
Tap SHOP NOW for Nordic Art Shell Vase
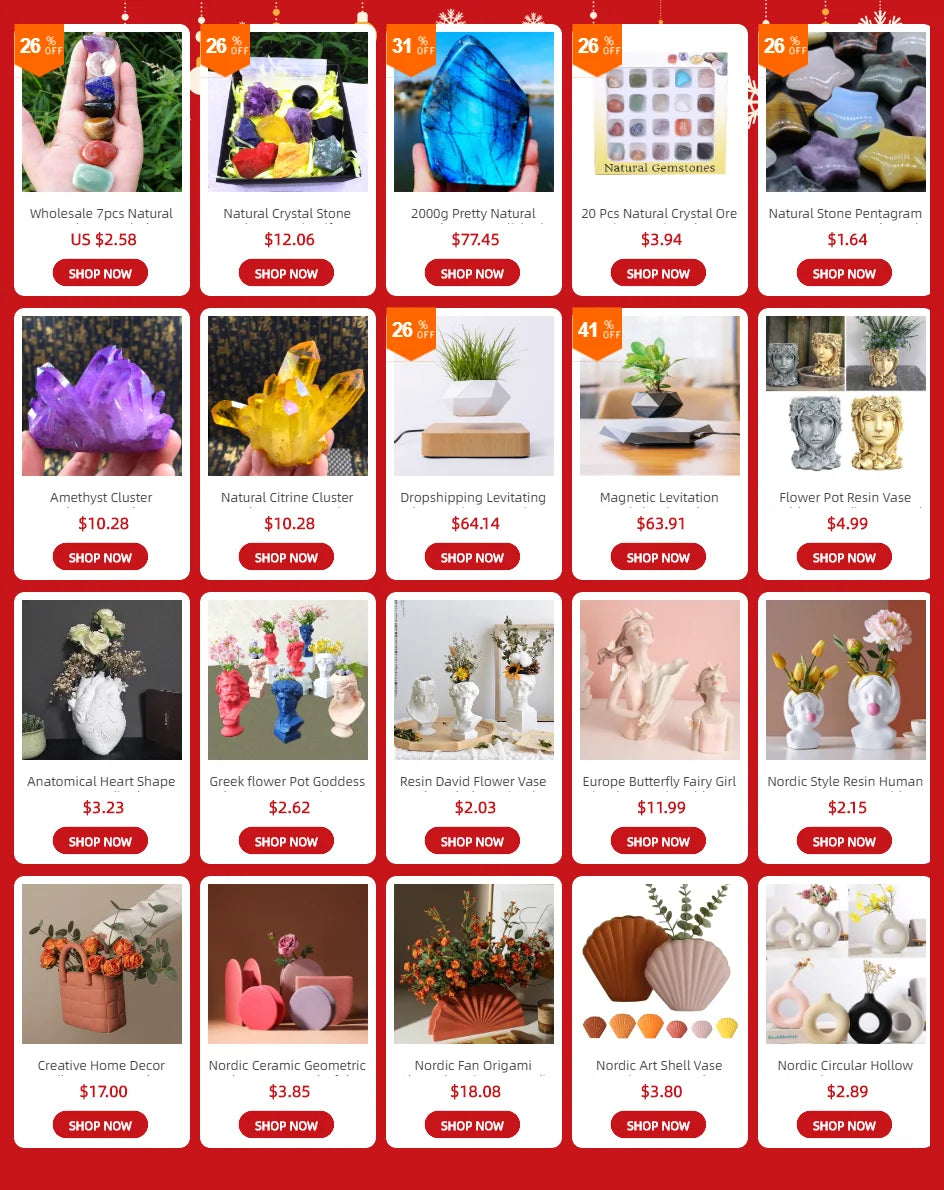tap(658, 1125)
